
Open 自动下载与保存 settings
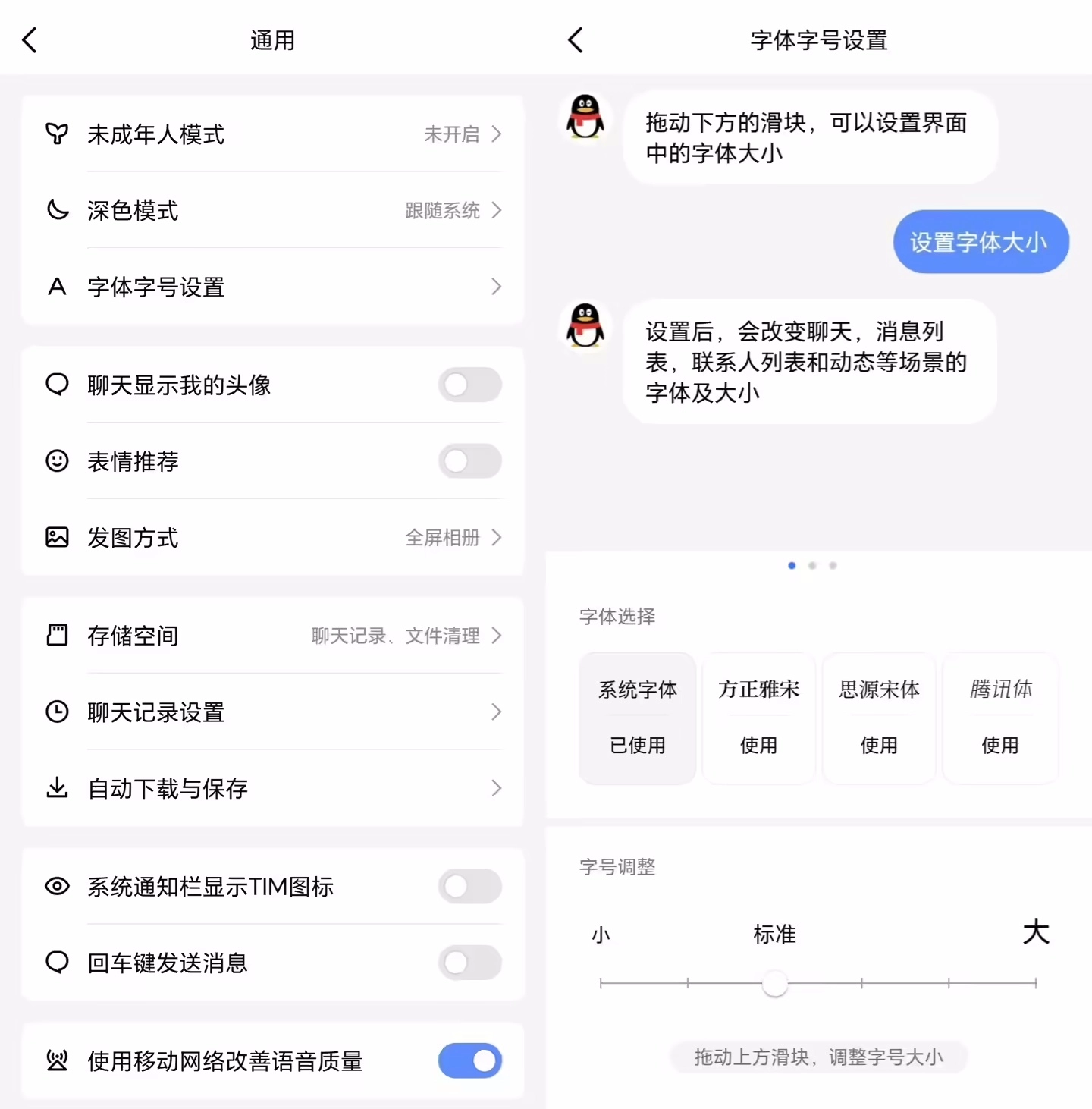273,788
